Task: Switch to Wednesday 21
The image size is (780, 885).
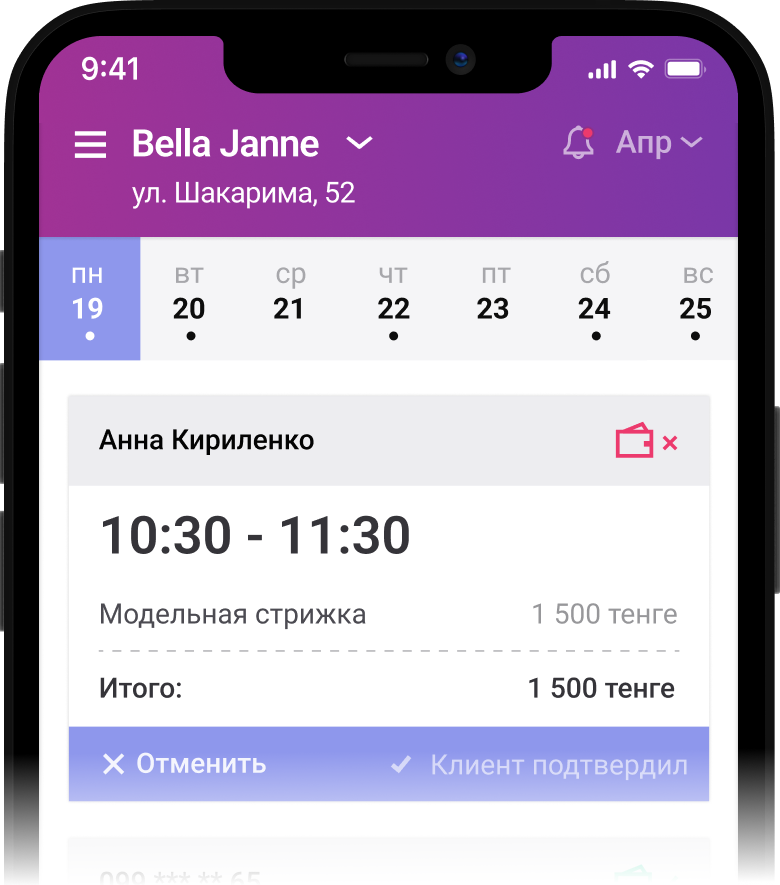Action: [289, 298]
